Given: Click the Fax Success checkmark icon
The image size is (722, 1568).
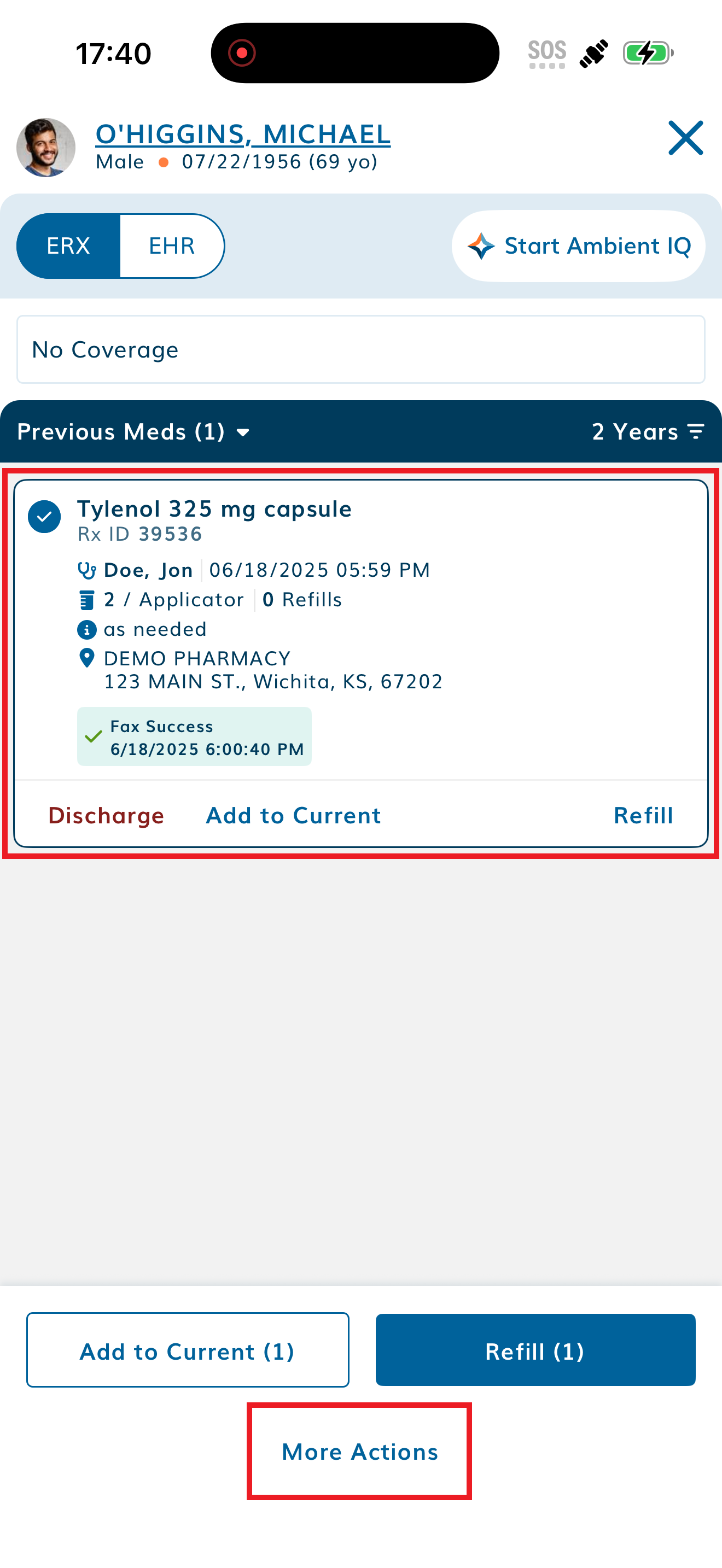Looking at the screenshot, I should click(x=94, y=736).
